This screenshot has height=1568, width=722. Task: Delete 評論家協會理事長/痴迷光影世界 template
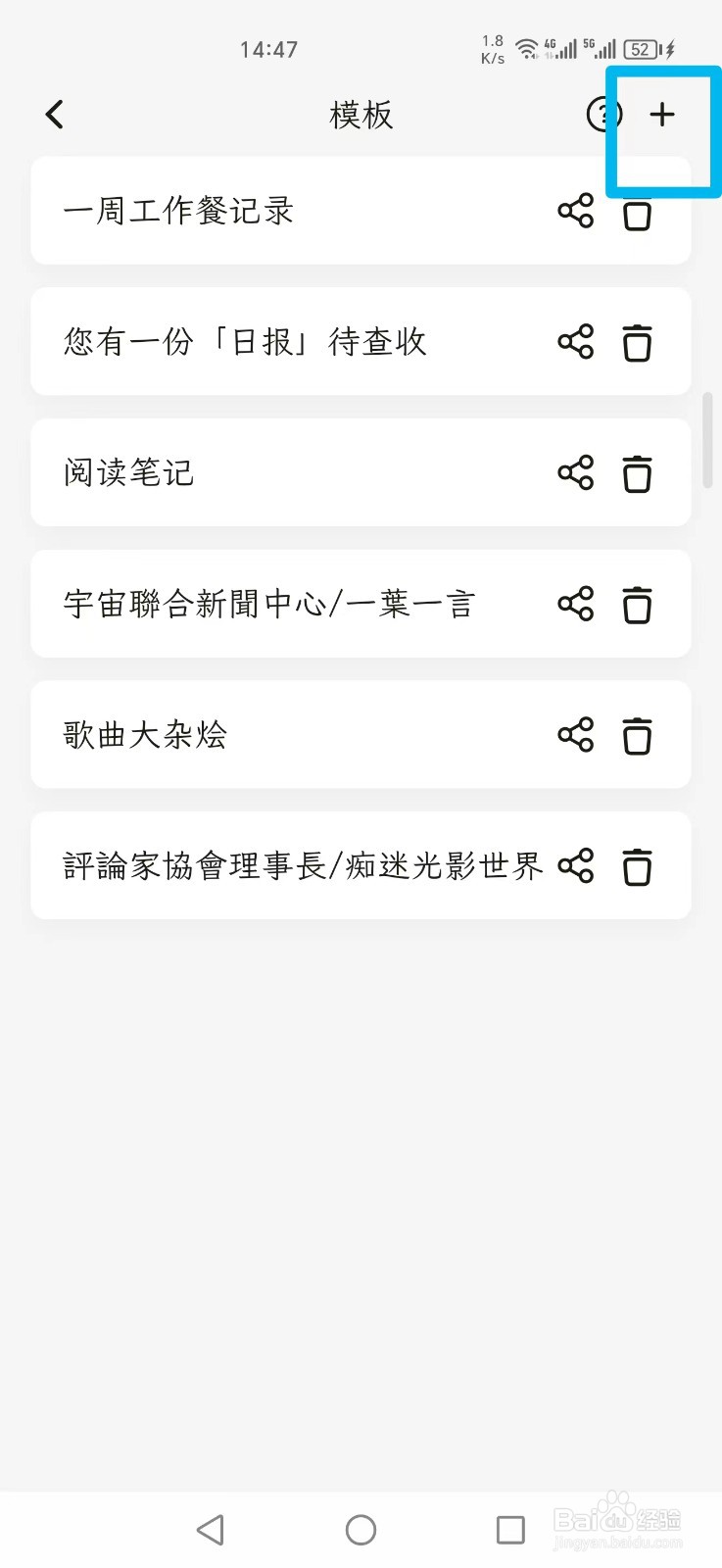(637, 866)
